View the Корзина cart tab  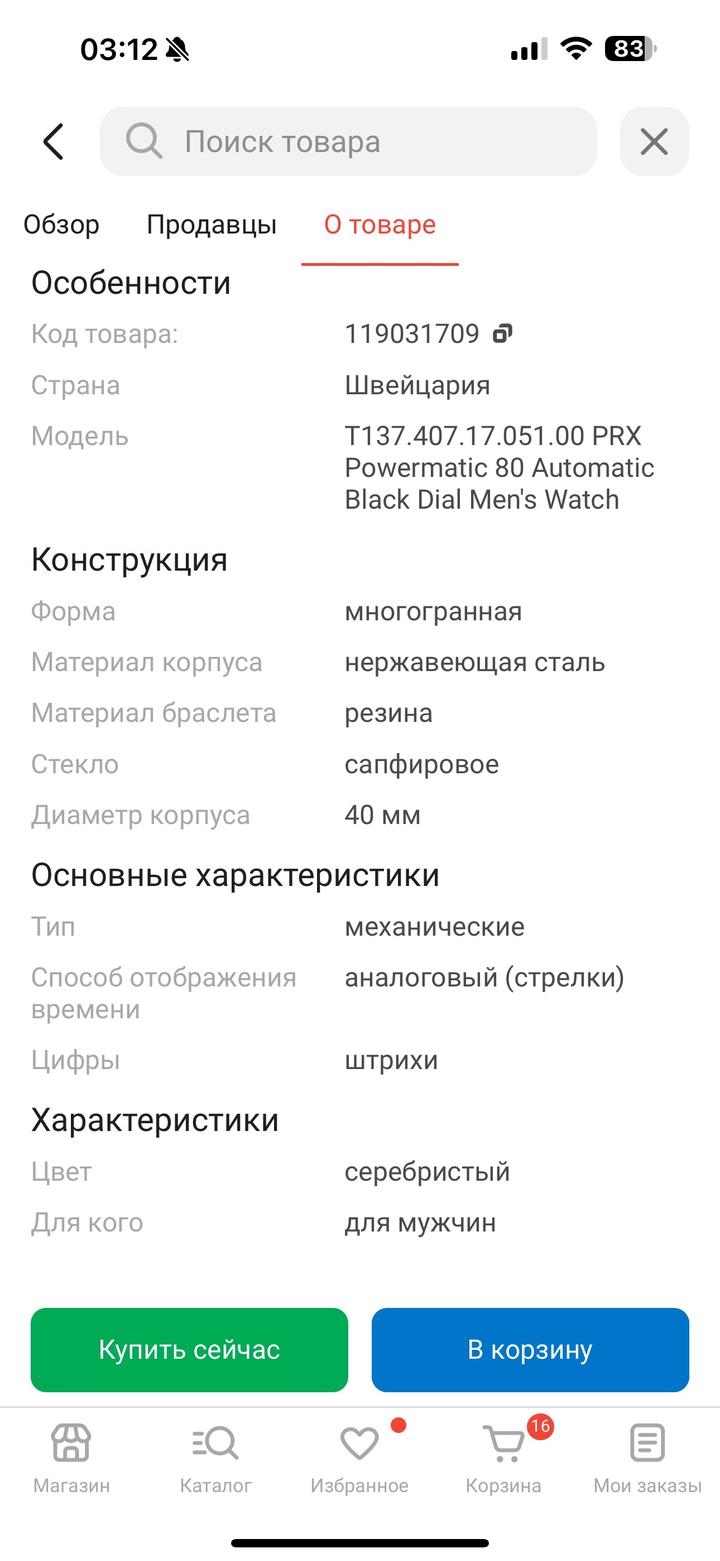coord(504,1458)
